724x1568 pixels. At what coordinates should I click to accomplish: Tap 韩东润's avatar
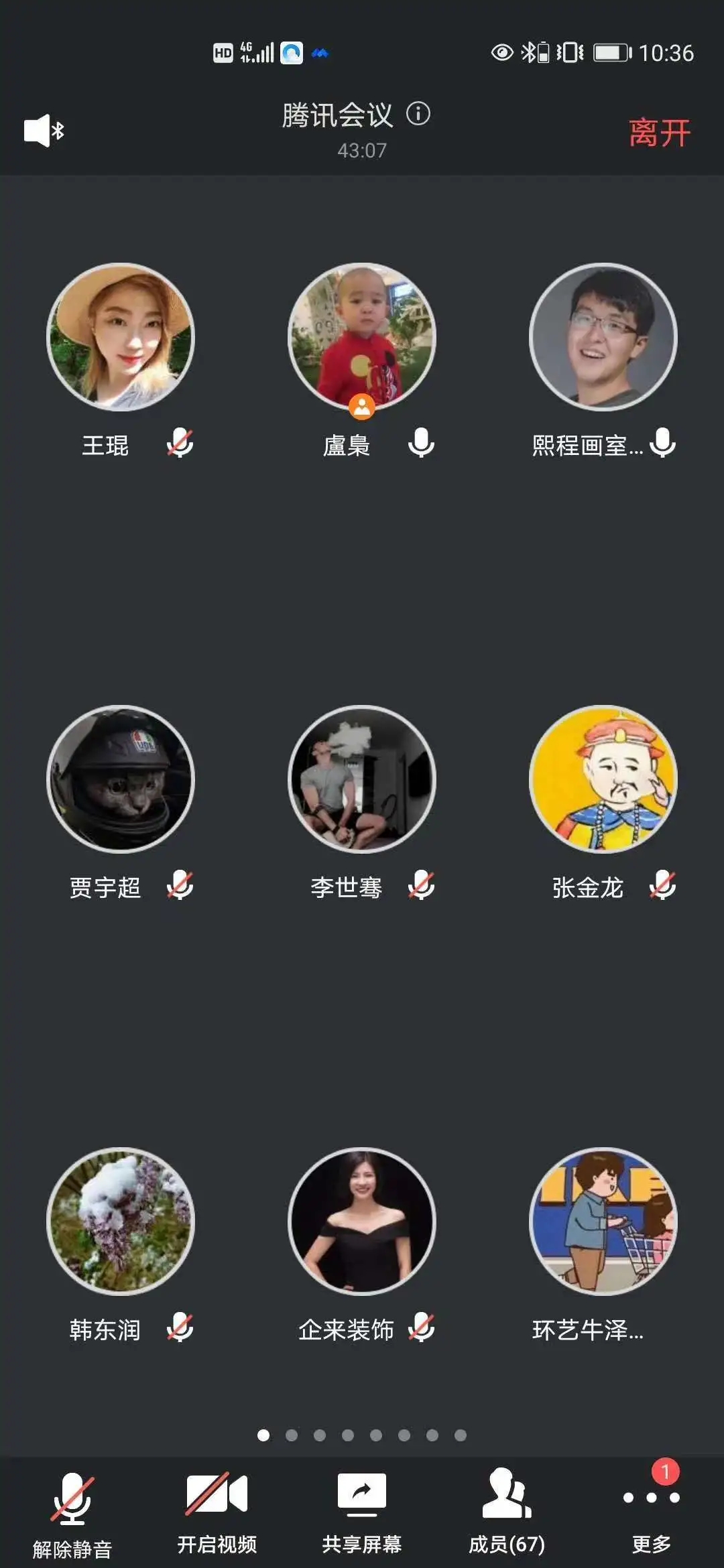pyautogui.click(x=121, y=1221)
